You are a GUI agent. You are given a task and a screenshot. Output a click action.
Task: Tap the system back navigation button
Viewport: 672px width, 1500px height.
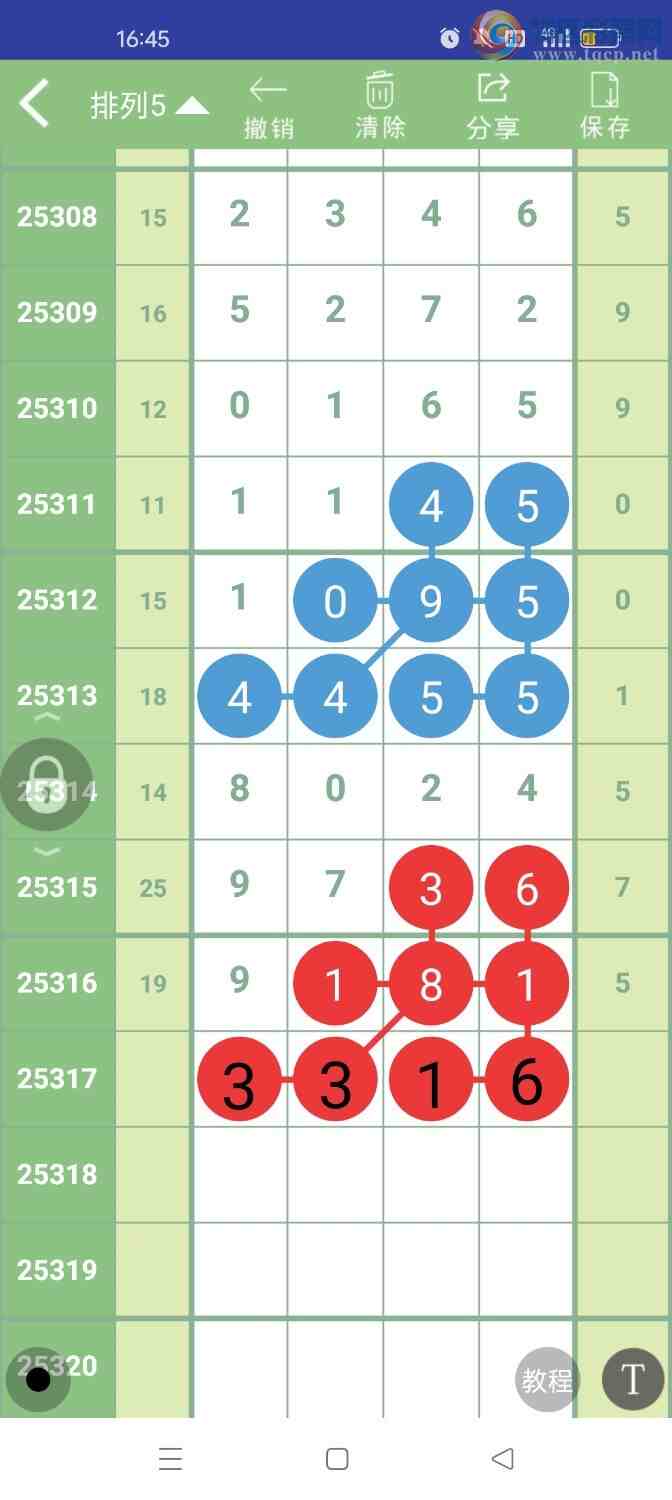[503, 1459]
